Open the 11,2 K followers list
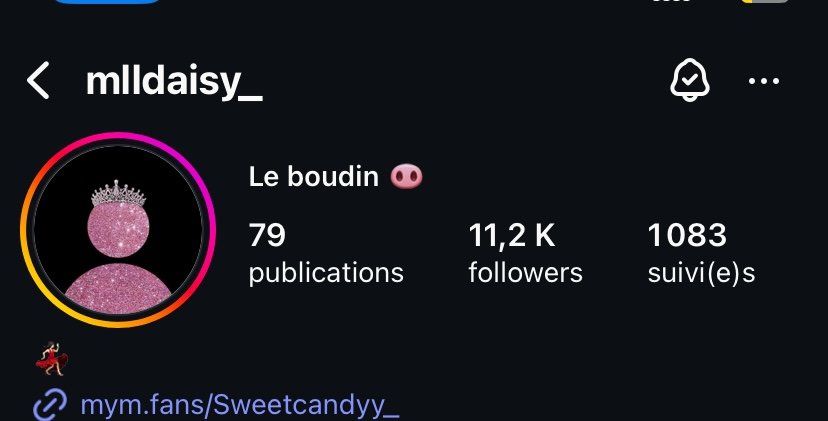Image resolution: width=828 pixels, height=421 pixels. (x=525, y=253)
